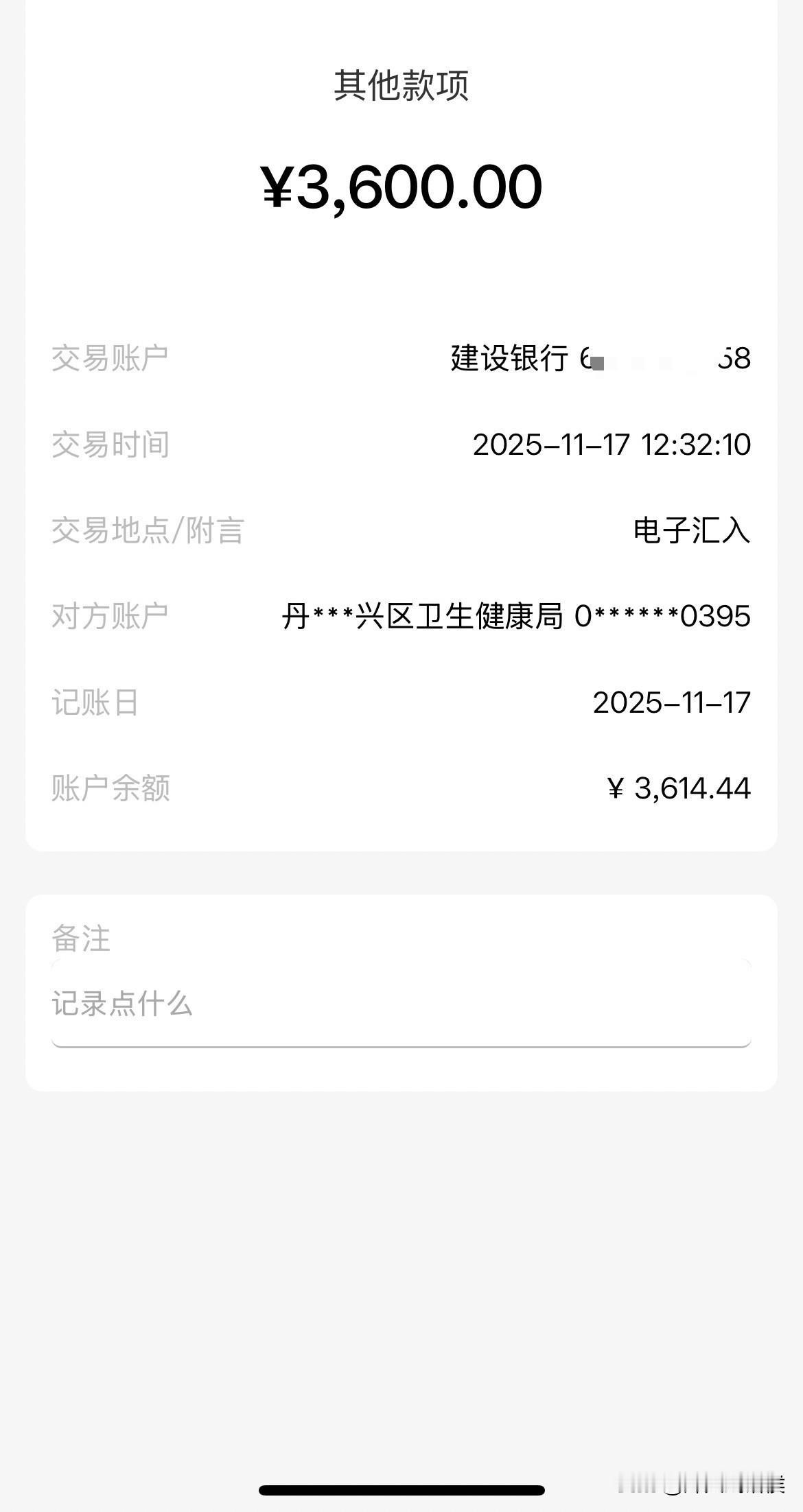Select the booking date 2025-11-17
The width and height of the screenshot is (803, 1512).
[673, 702]
